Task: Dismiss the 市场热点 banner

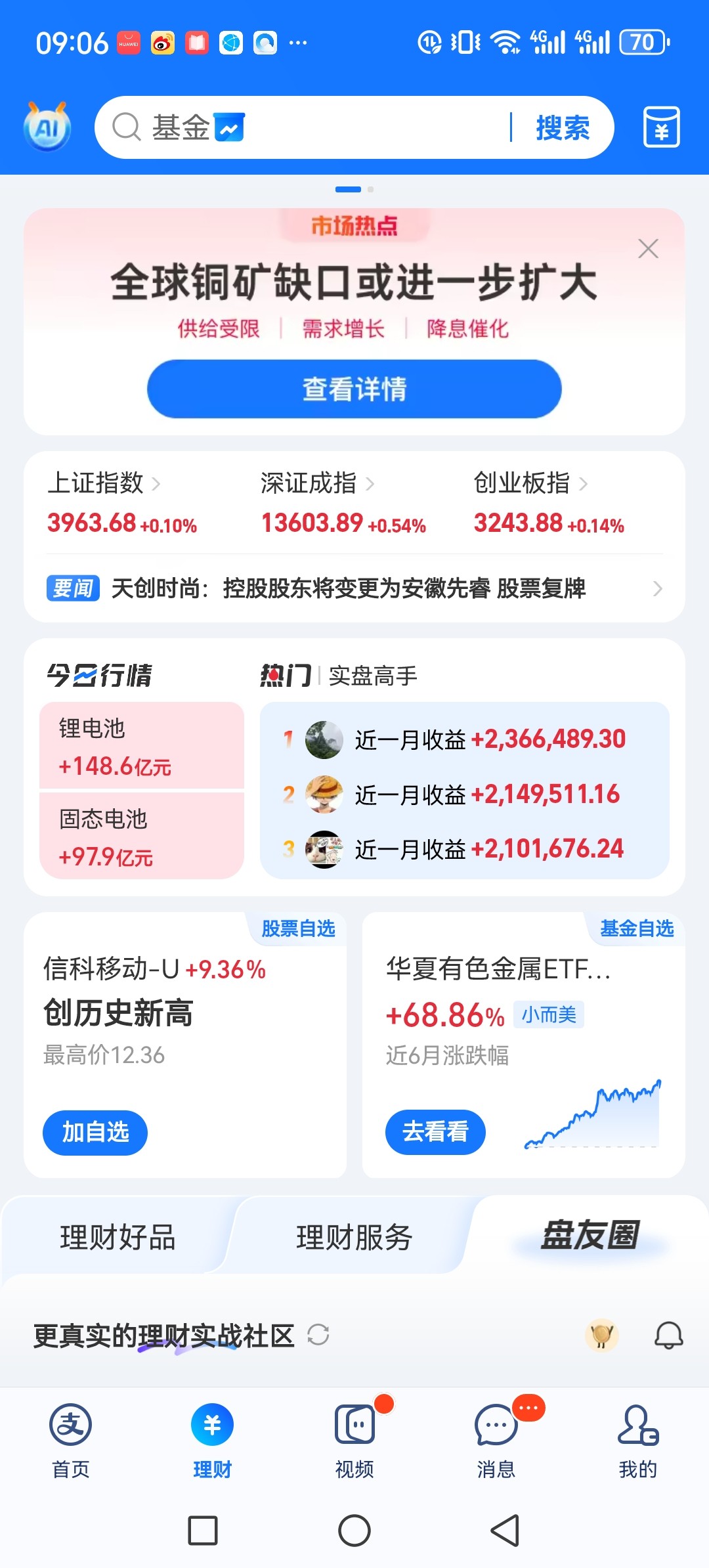Action: pos(648,249)
